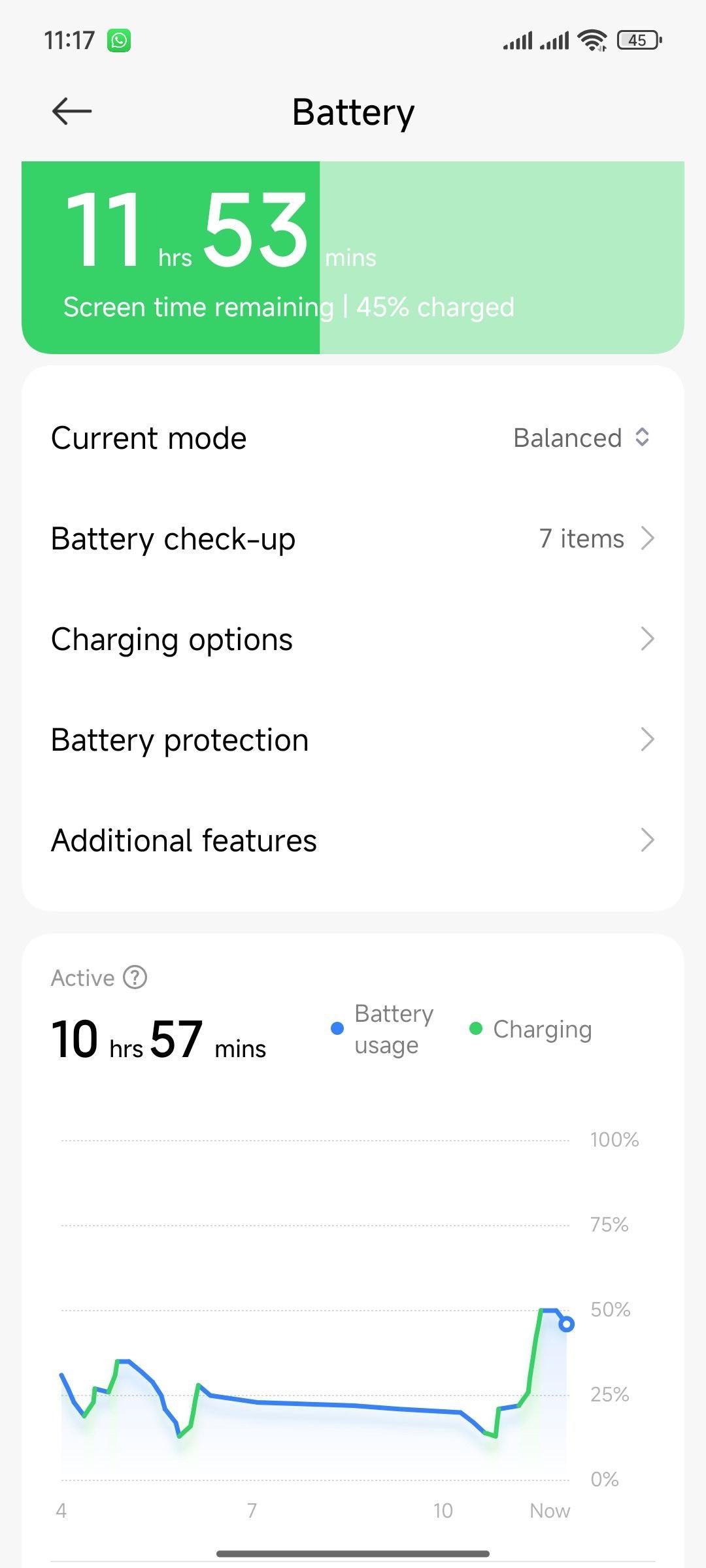Open Battery protection settings
The image size is (706, 1568).
353,740
